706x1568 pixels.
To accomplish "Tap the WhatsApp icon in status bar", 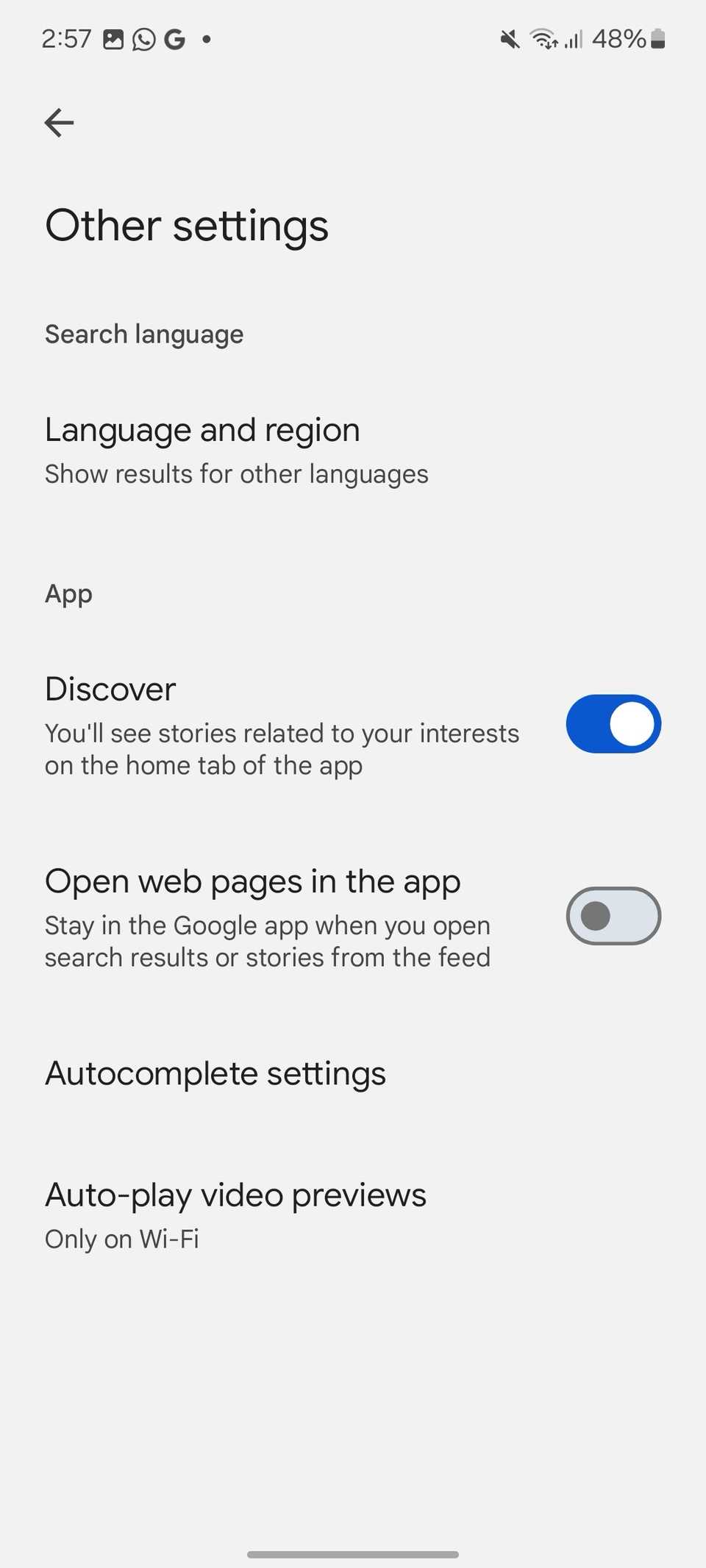I will 144,38.
